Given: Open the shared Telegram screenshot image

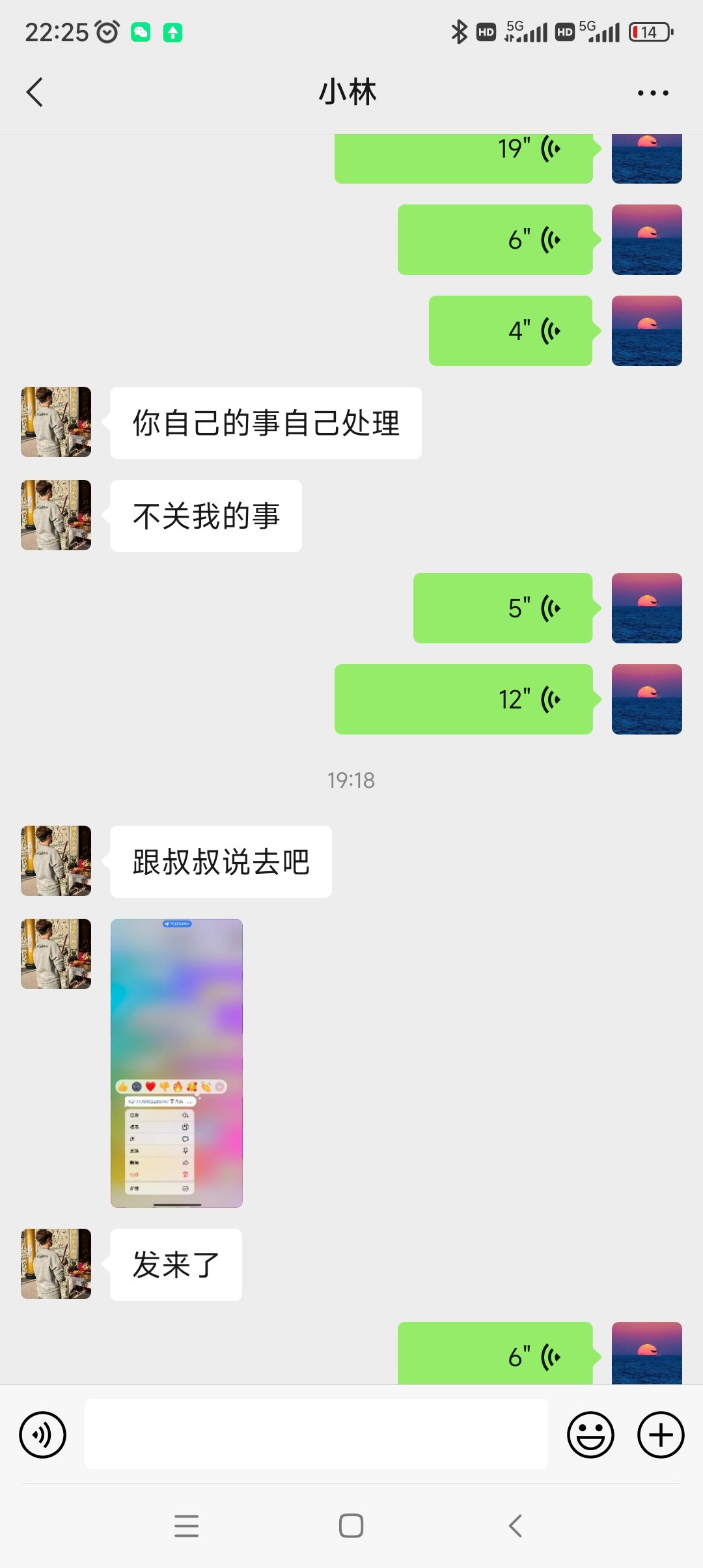Looking at the screenshot, I should click(176, 1061).
